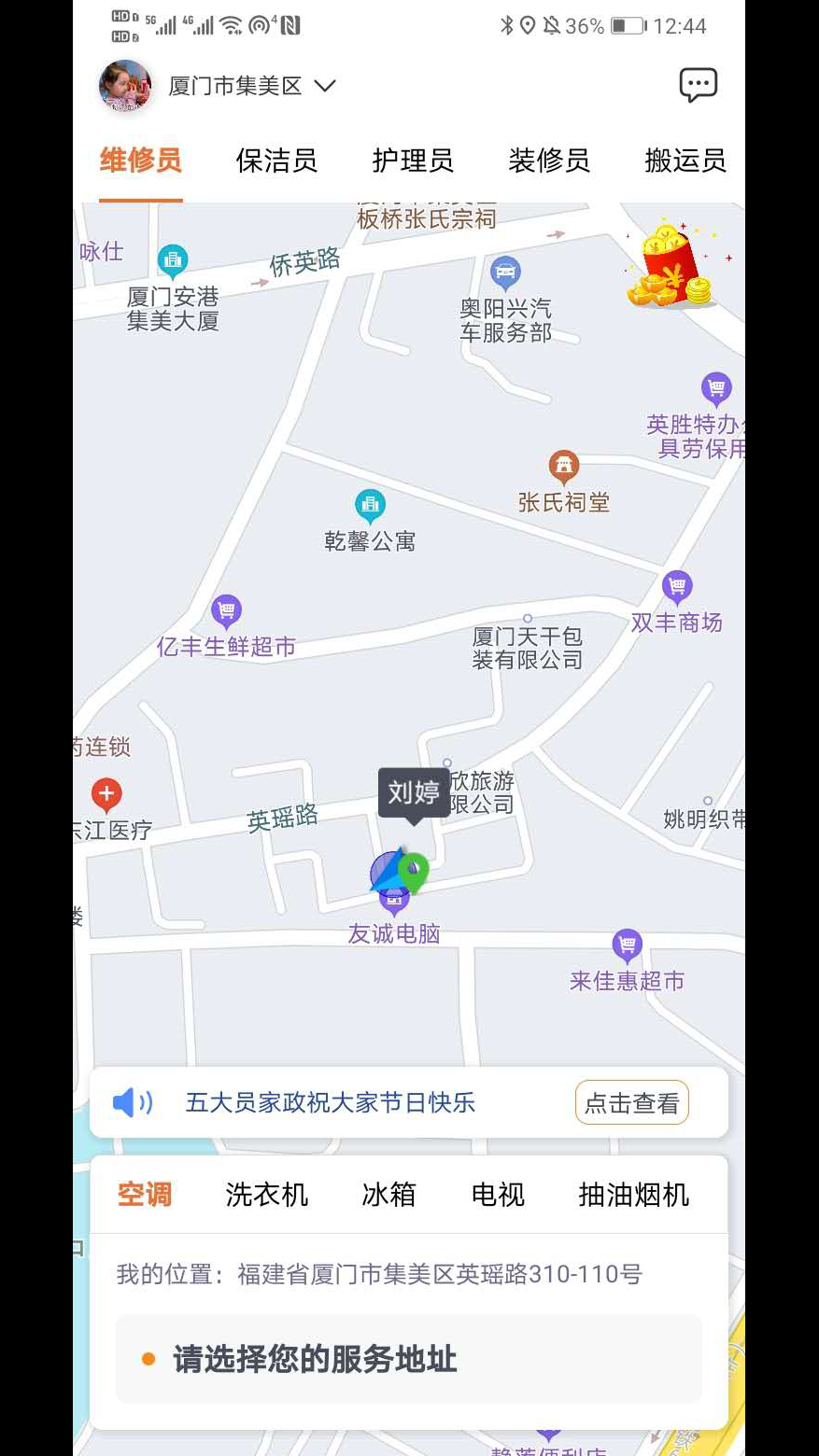Viewport: 819px width, 1456px height.
Task: Open the message chat icon
Action: (x=699, y=84)
